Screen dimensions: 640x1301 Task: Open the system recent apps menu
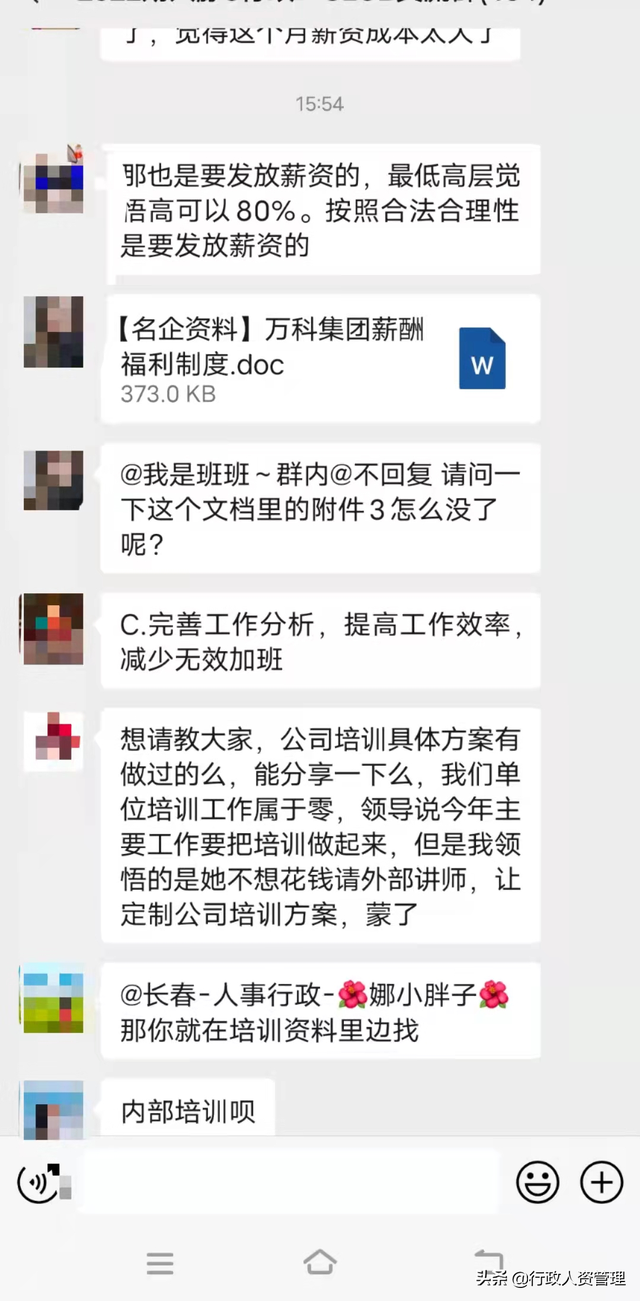pos(160,1263)
